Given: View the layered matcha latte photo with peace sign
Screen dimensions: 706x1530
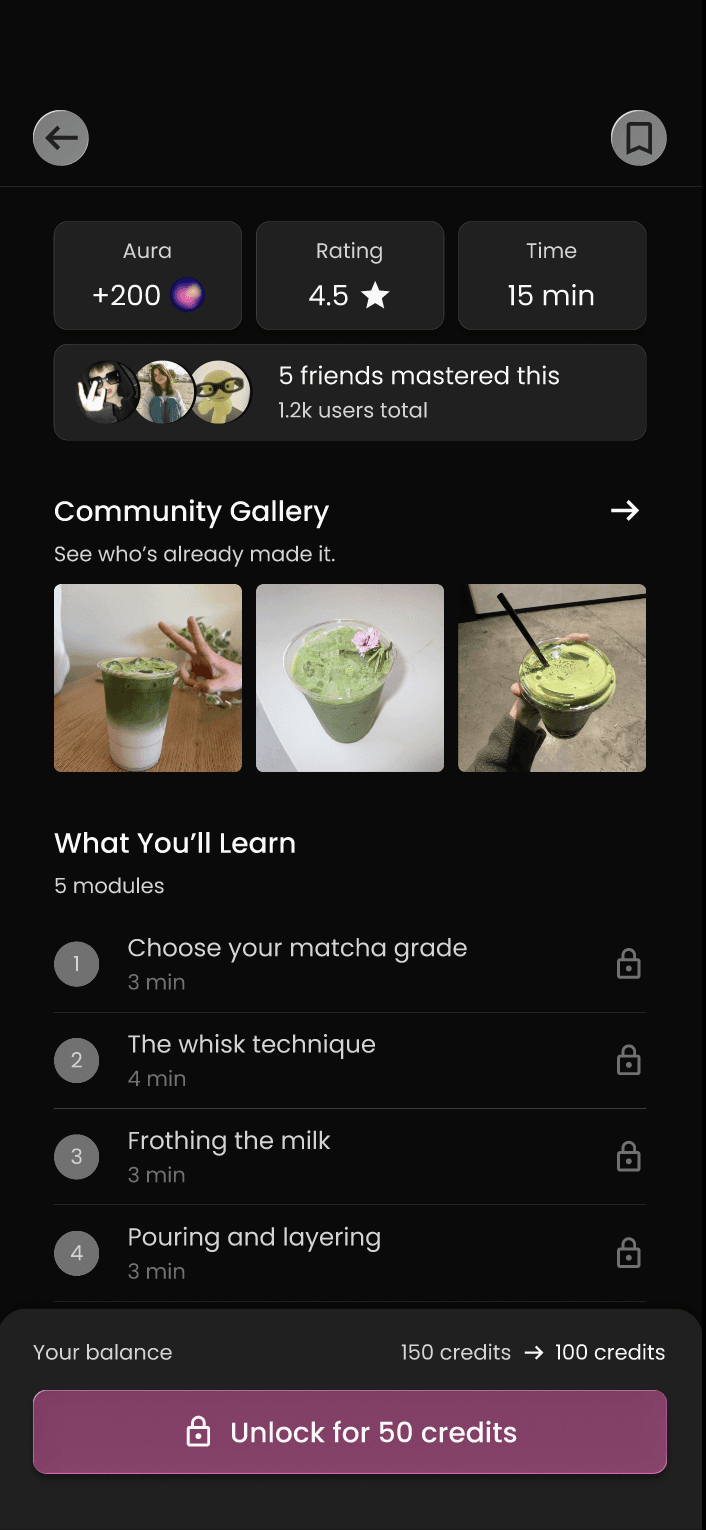Looking at the screenshot, I should click(148, 678).
